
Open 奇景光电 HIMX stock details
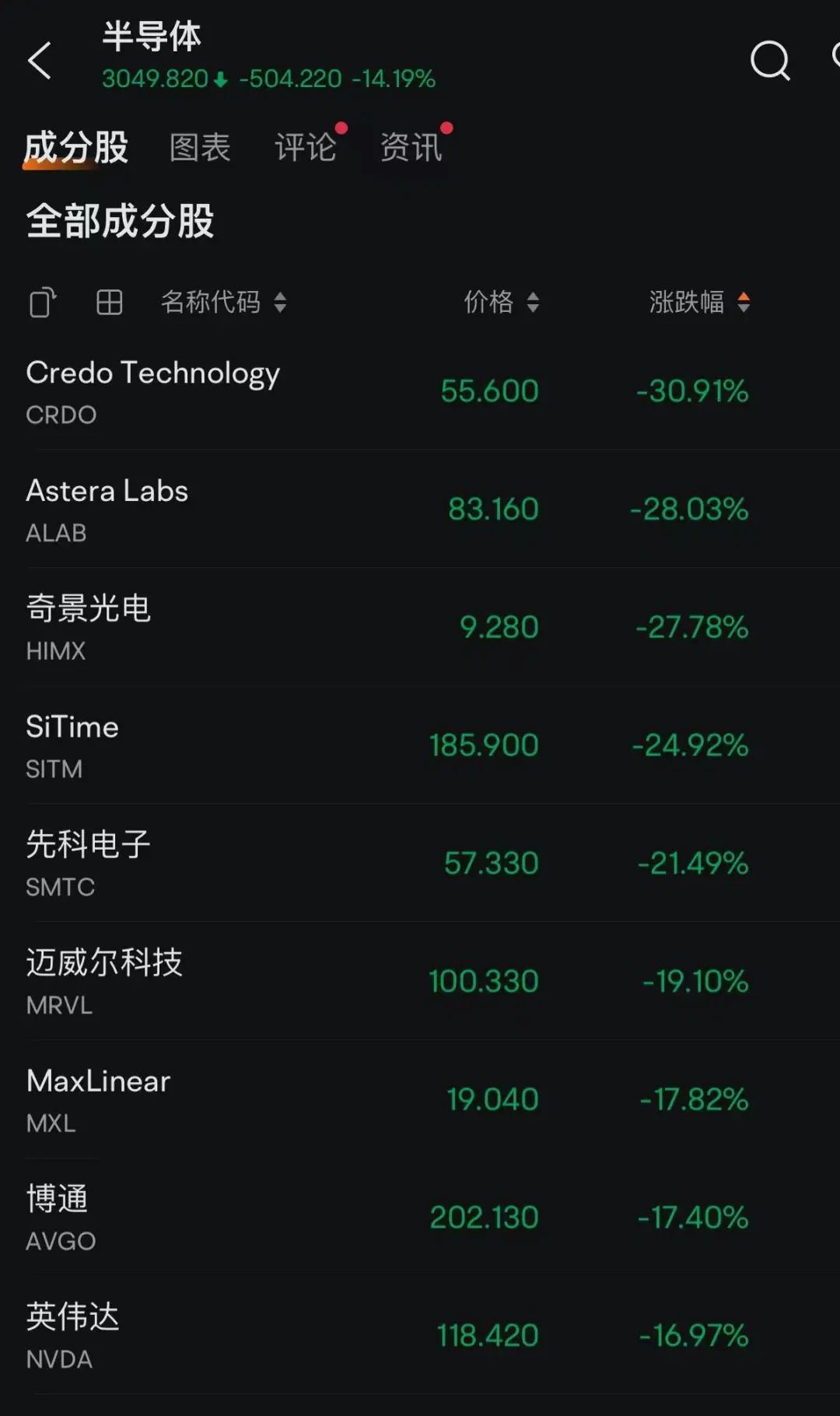point(88,627)
